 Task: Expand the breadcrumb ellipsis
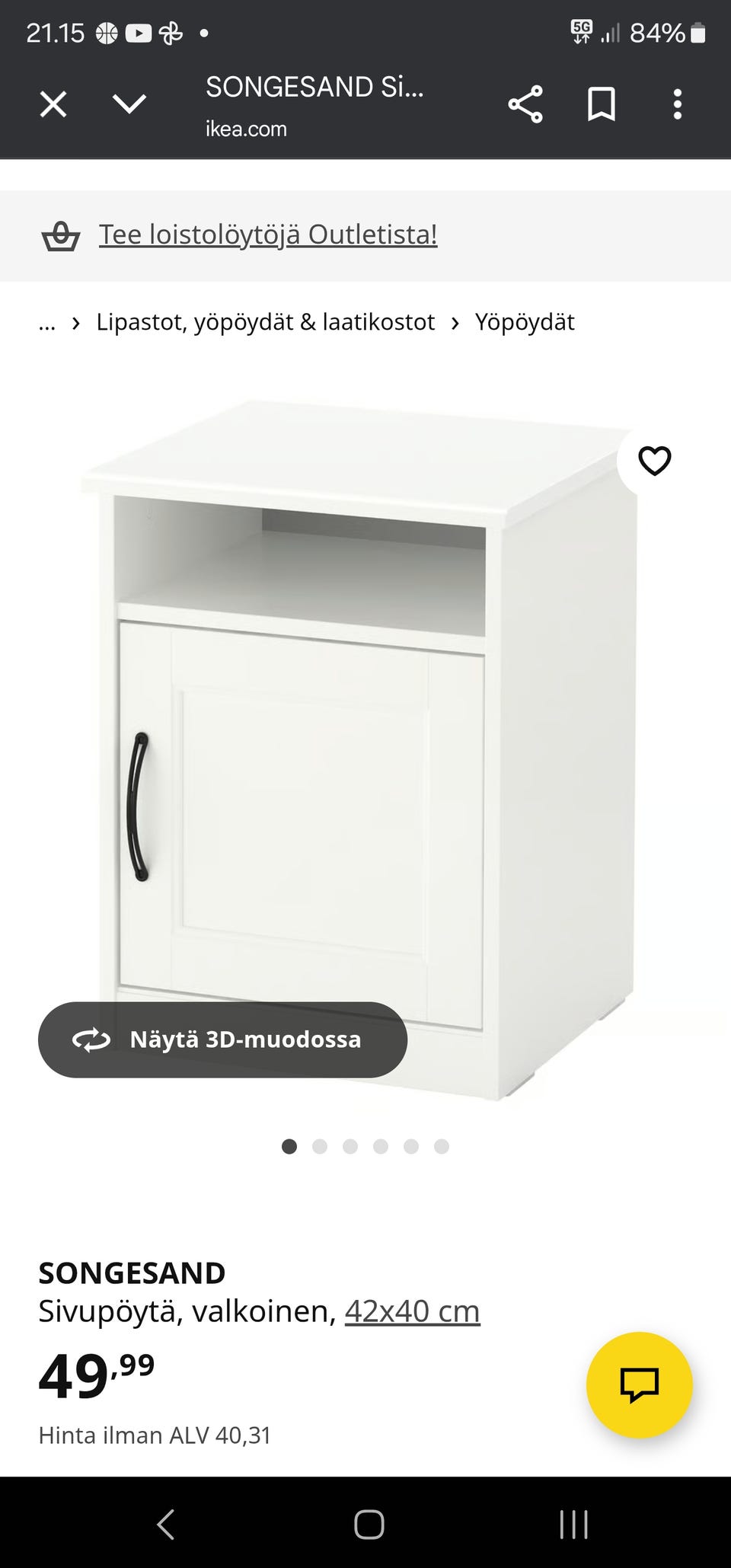pos(47,322)
